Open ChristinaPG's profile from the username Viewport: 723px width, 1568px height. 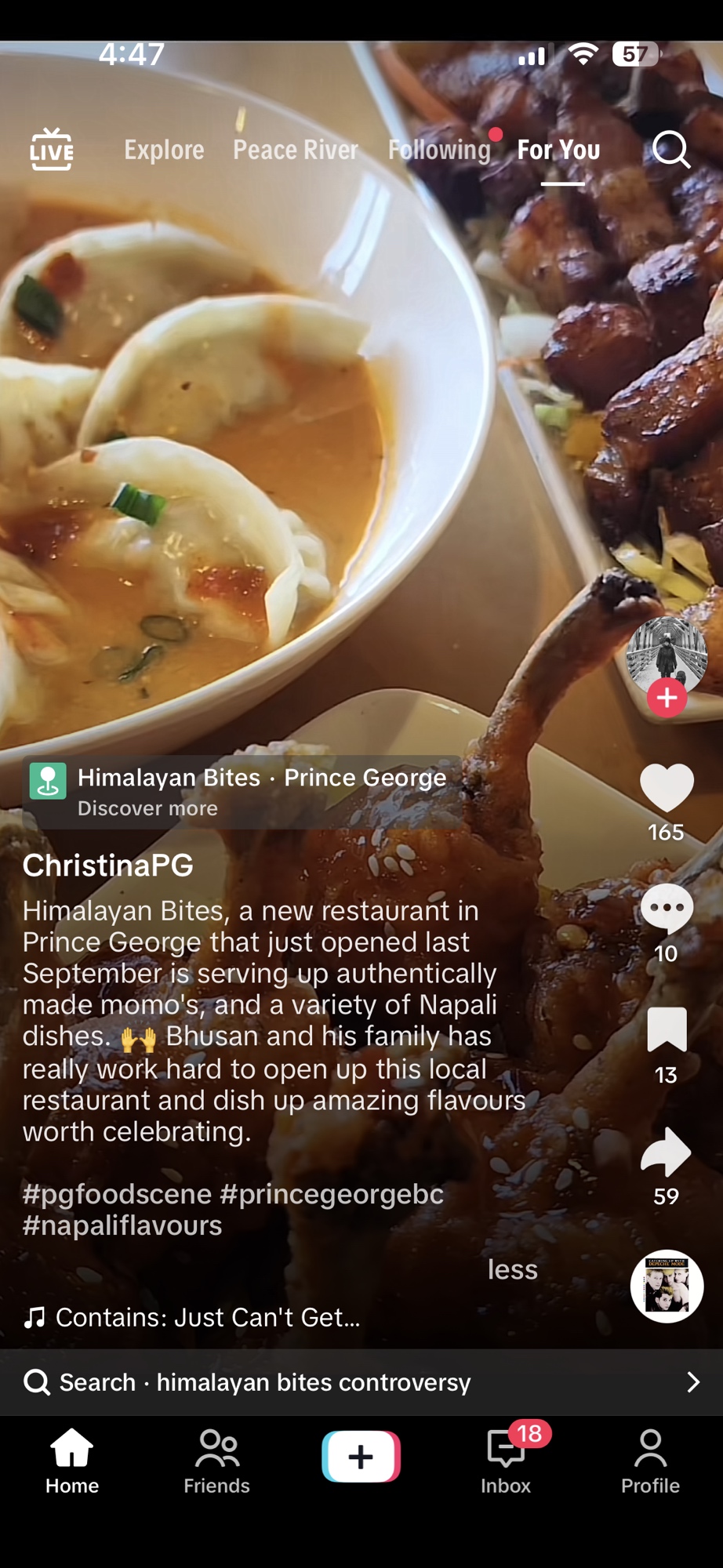pos(108,866)
